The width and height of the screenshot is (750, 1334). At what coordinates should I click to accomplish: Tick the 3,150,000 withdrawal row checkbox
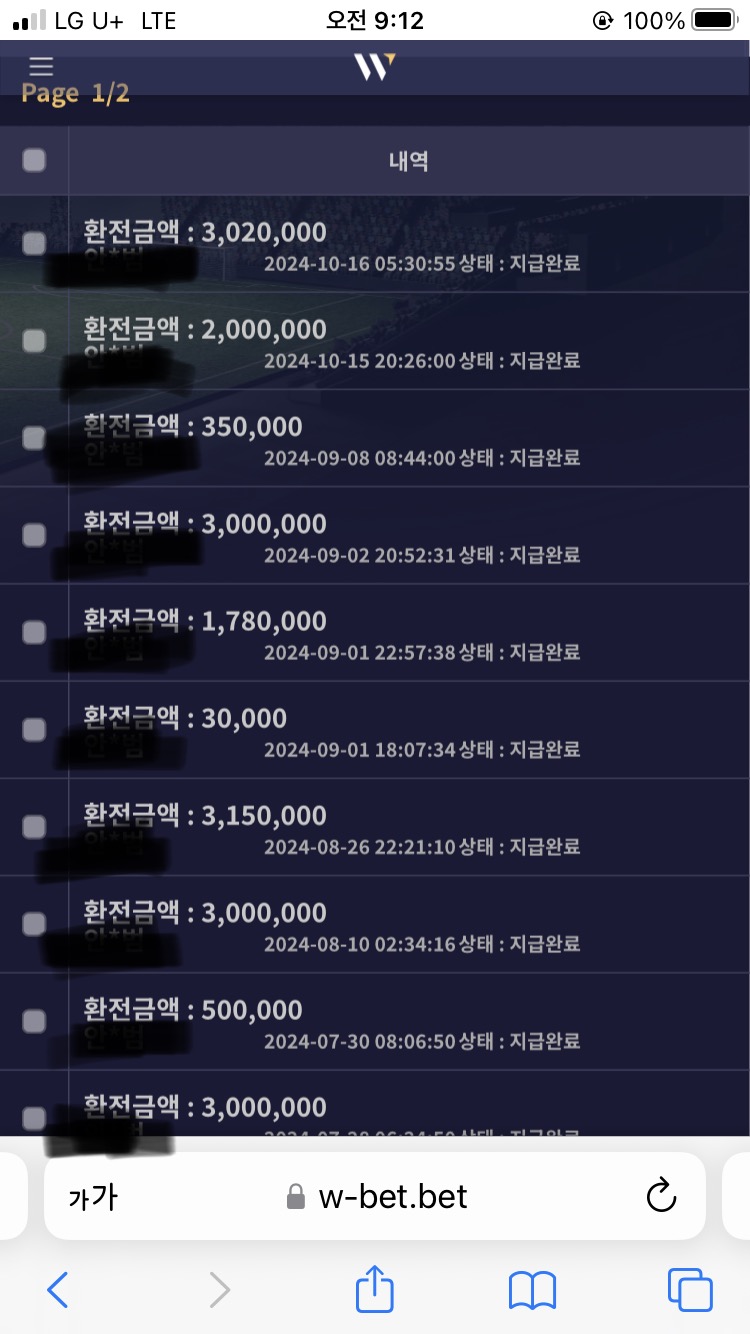point(34,826)
